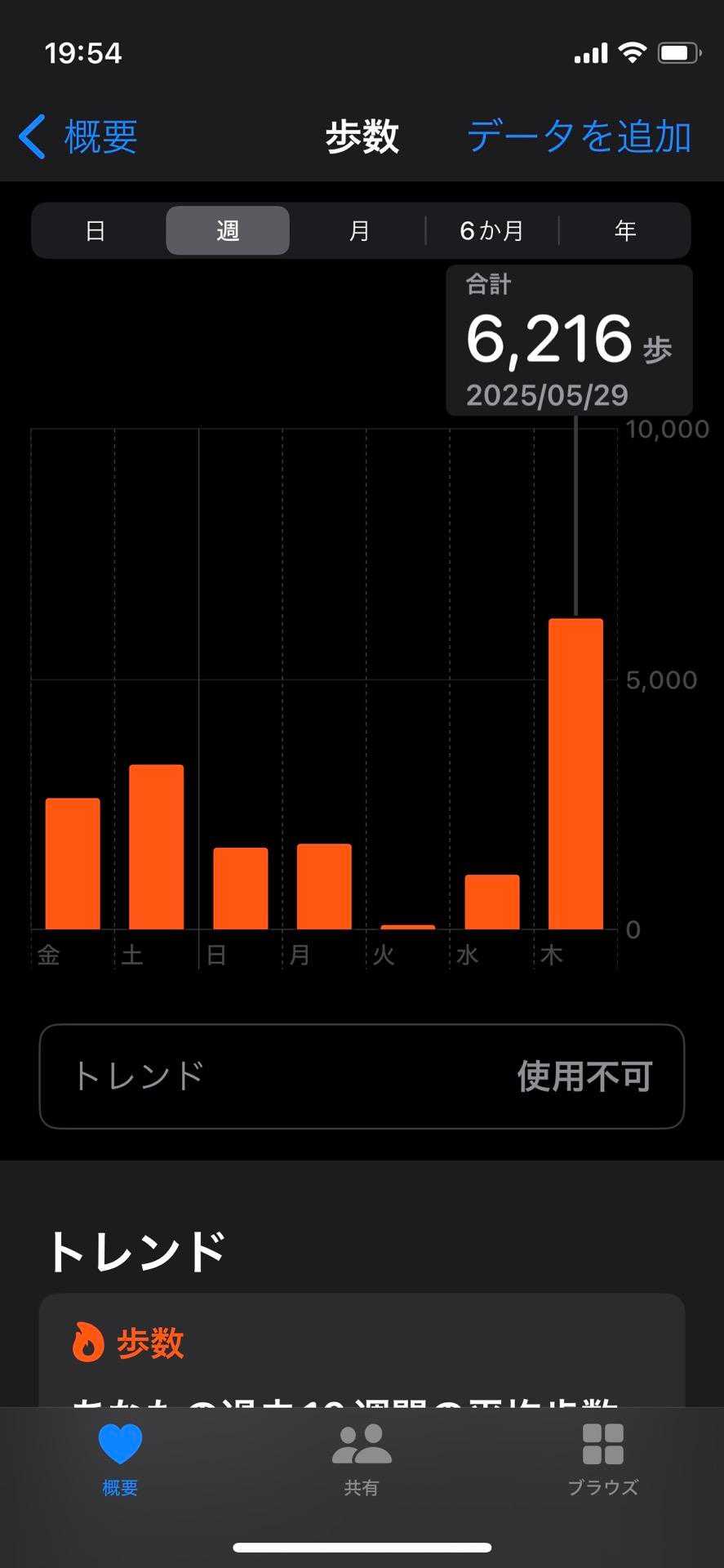Switch chart to 月 range

(359, 231)
